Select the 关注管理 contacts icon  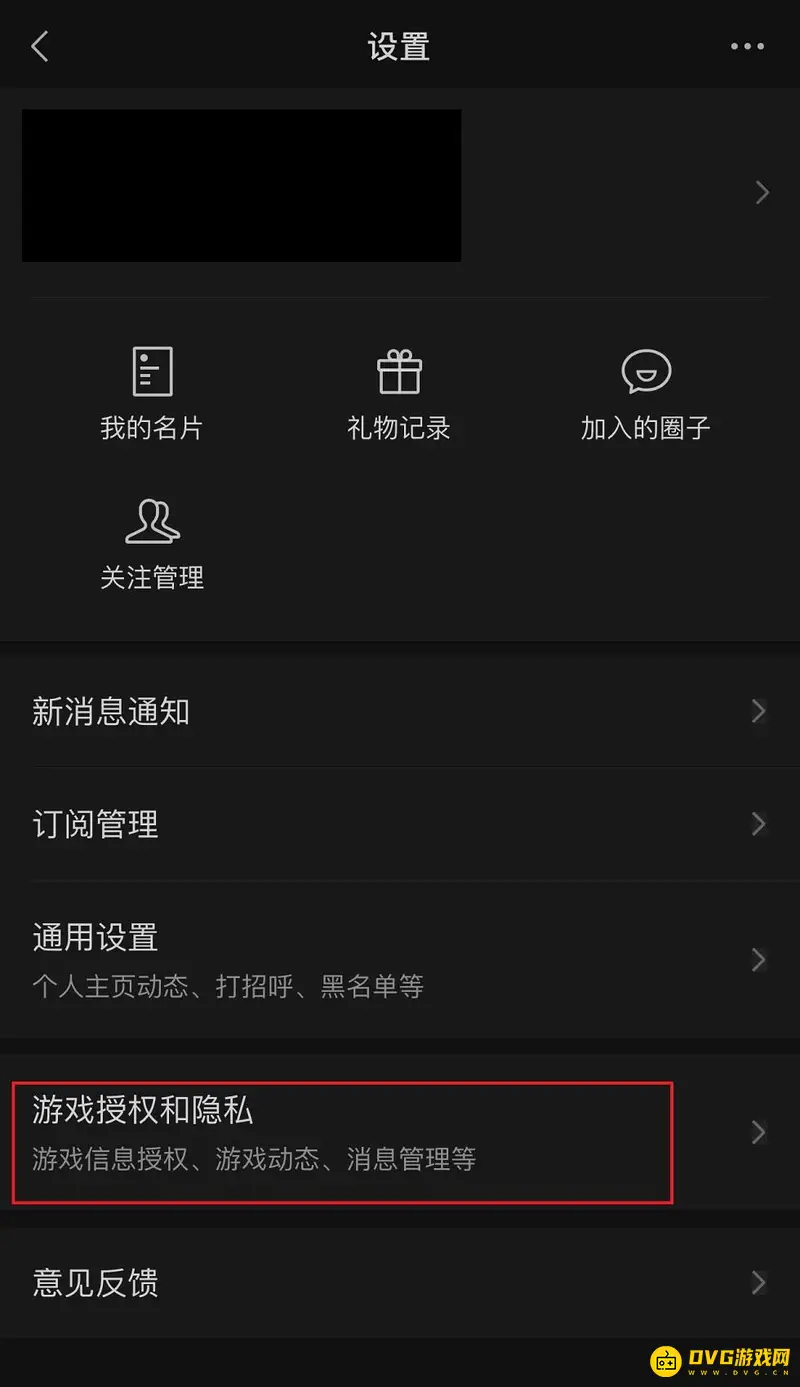(x=152, y=518)
